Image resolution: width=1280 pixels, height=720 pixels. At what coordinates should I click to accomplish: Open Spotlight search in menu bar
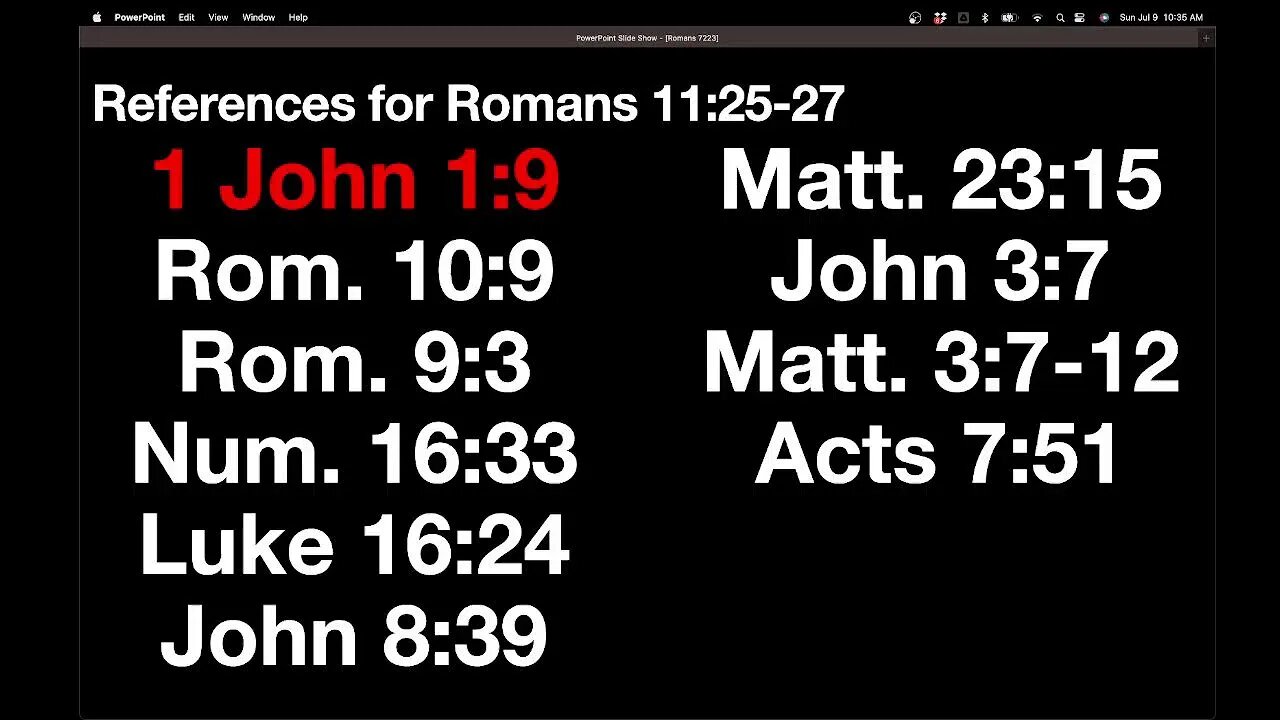1060,17
